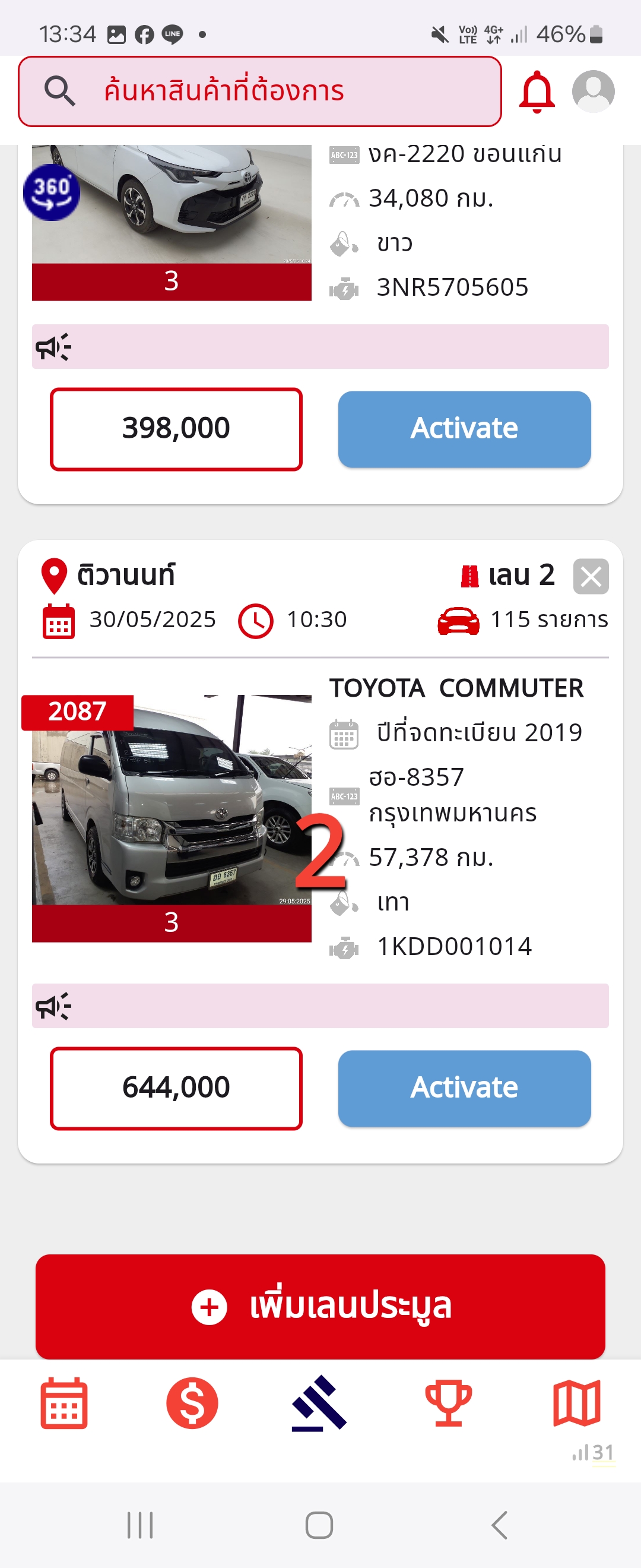Switch to the auction gavel tab
Image resolution: width=641 pixels, height=1568 pixels.
point(320,1403)
